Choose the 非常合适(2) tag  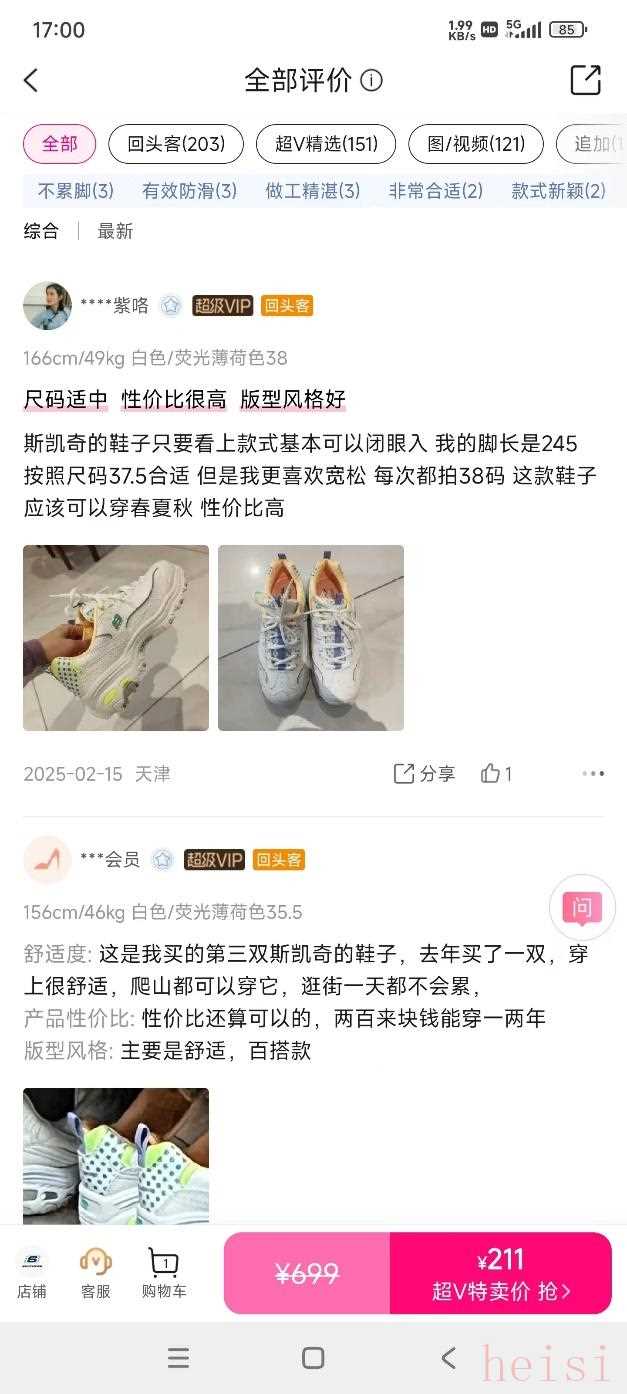(436, 191)
